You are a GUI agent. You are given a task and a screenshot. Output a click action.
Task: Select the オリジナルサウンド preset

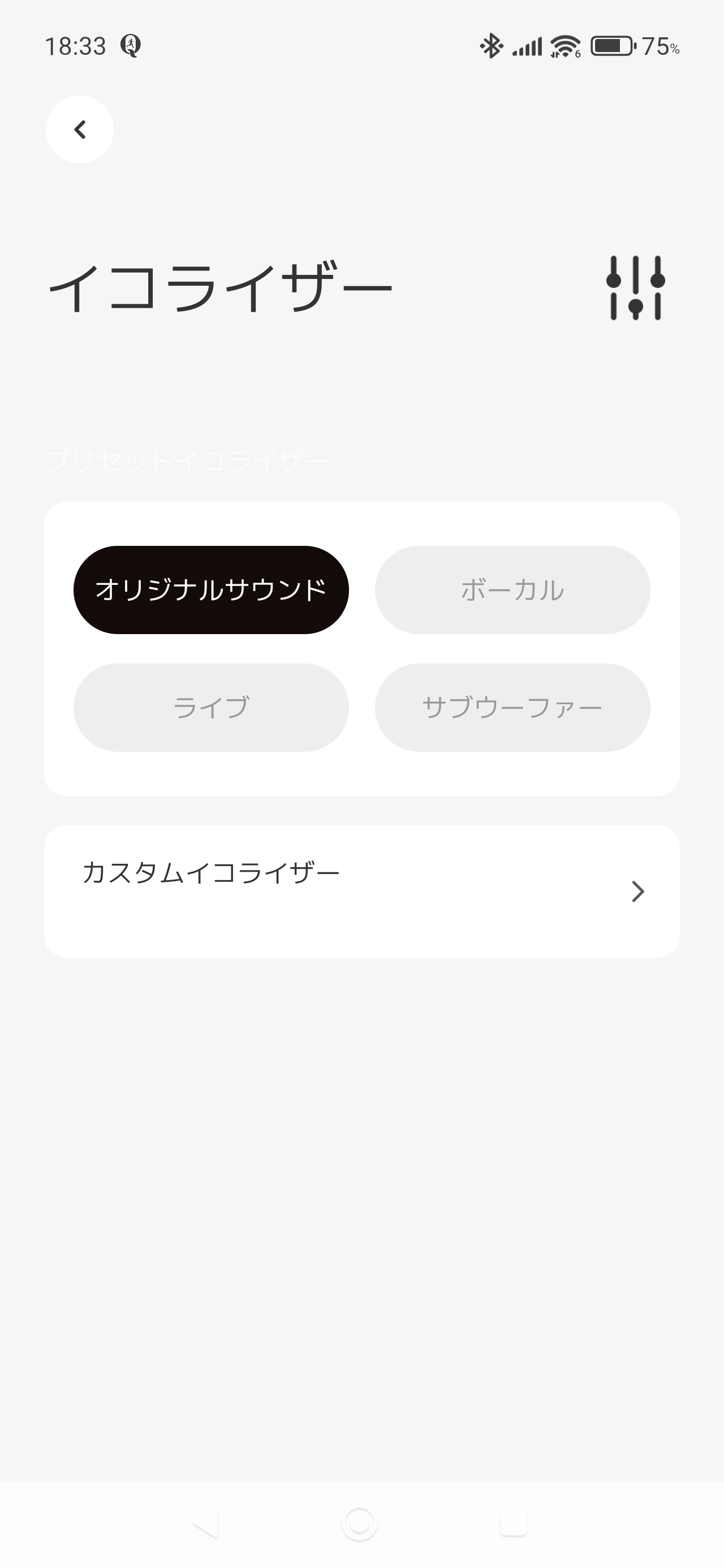210,590
